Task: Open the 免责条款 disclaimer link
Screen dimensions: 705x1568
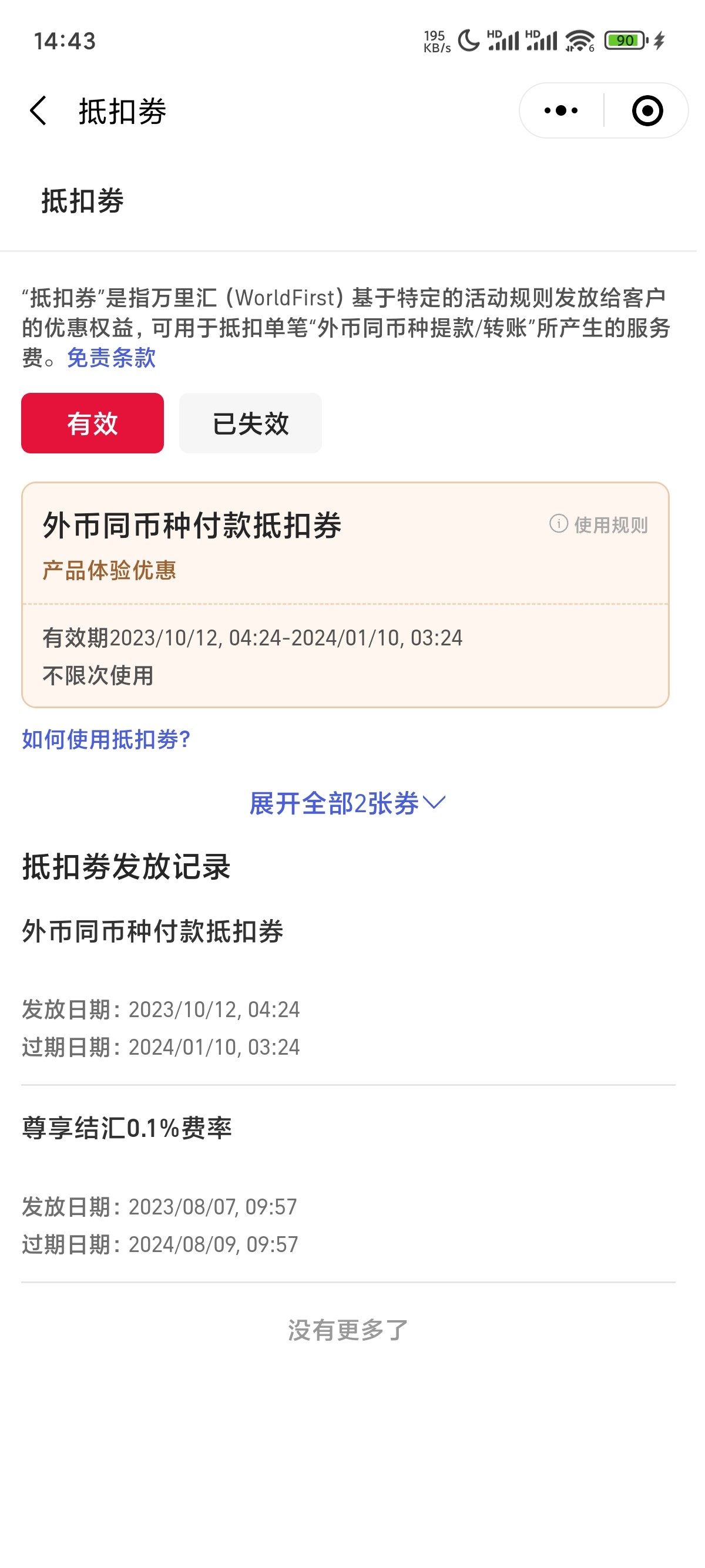Action: click(x=112, y=358)
